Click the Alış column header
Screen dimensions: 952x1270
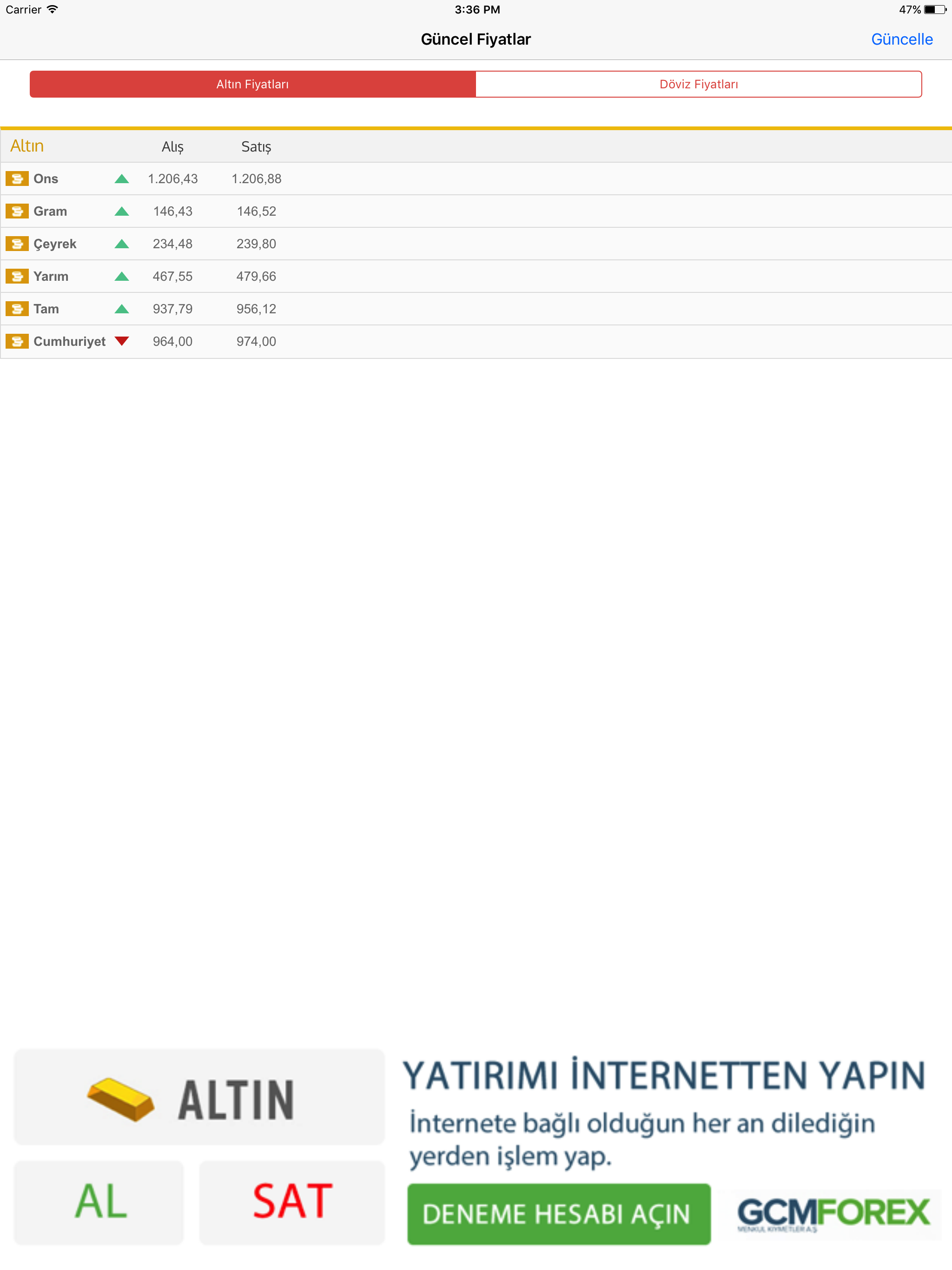[x=172, y=146]
